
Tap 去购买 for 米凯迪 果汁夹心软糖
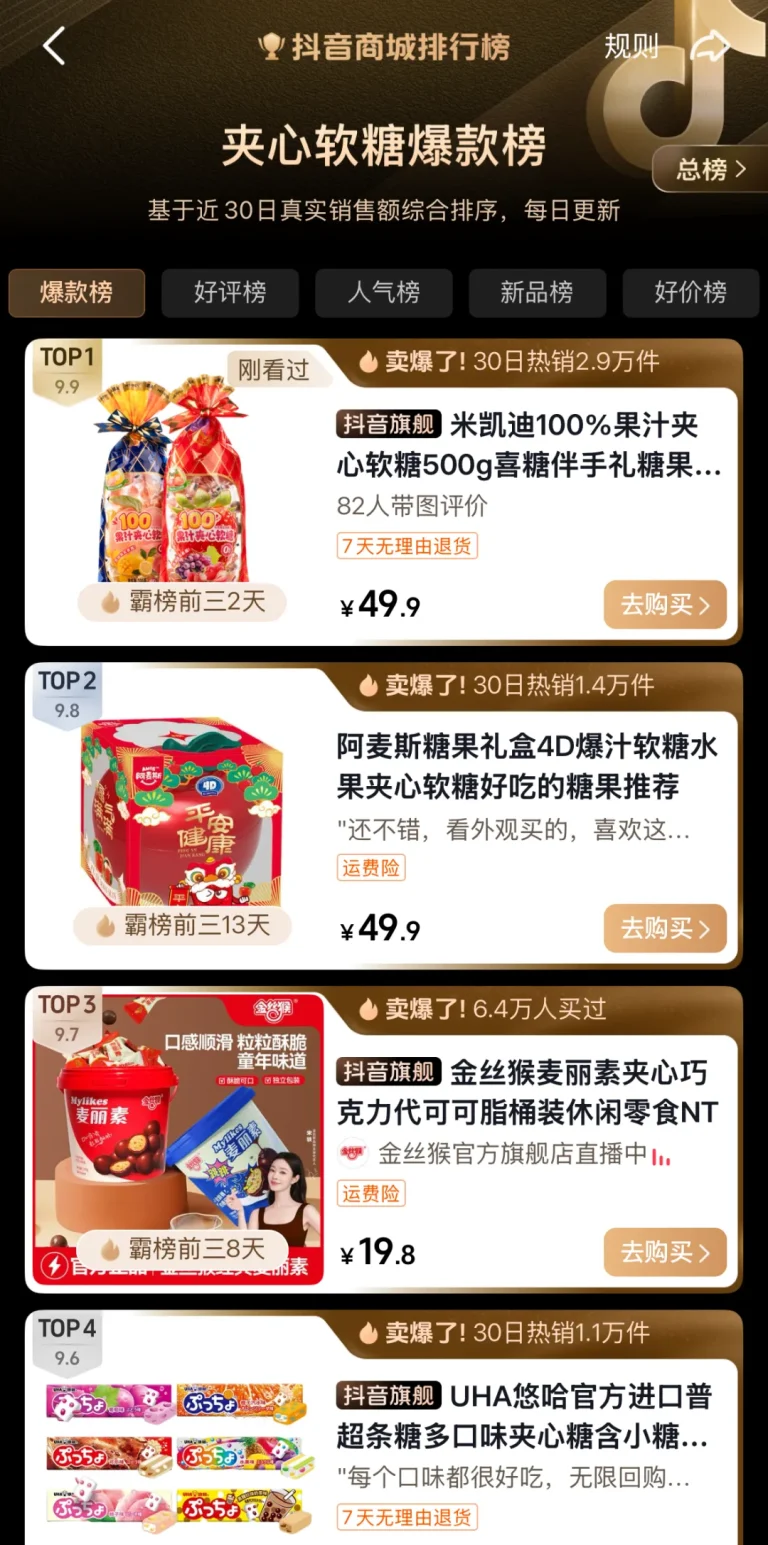[665, 605]
